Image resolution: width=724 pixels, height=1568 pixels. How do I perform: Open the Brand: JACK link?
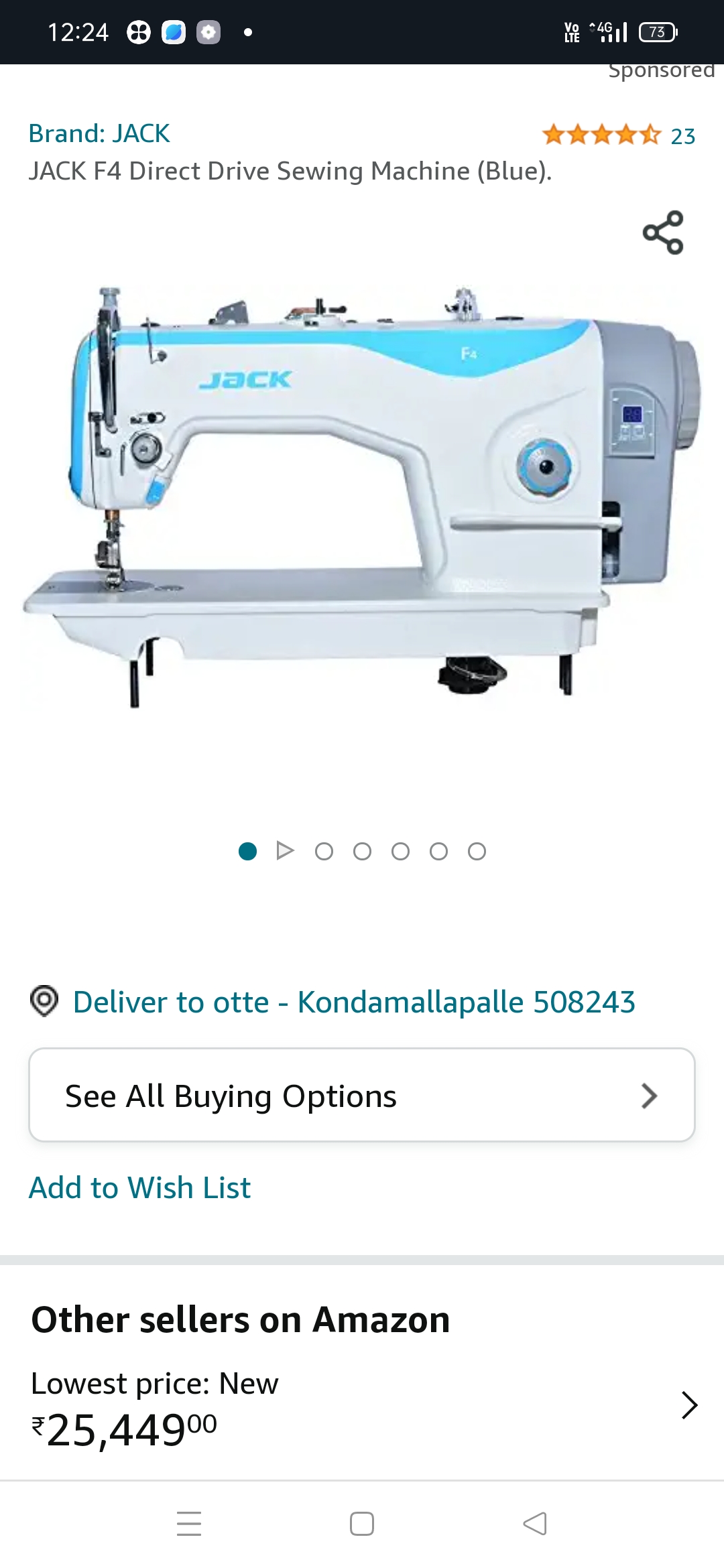pyautogui.click(x=99, y=133)
